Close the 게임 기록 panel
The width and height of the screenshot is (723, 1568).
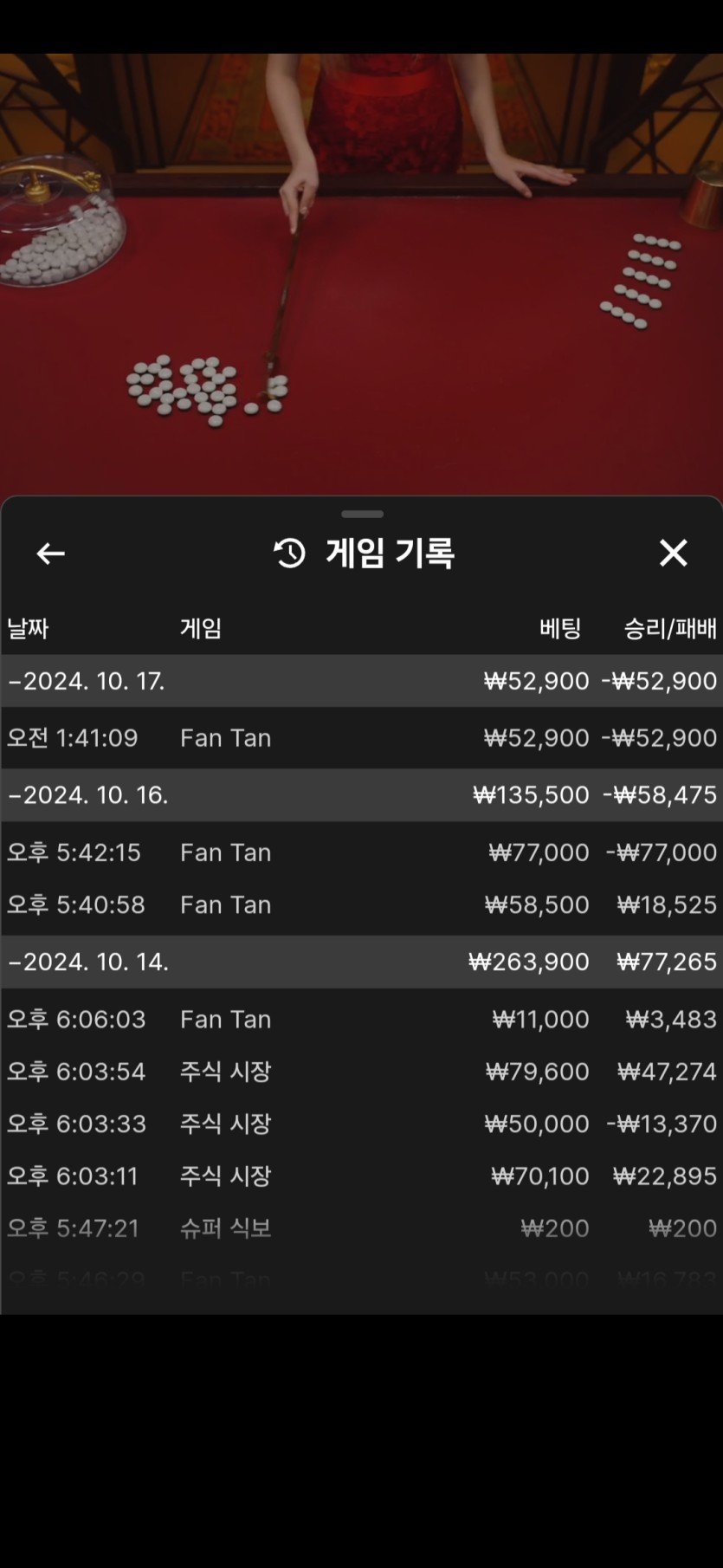(x=673, y=553)
